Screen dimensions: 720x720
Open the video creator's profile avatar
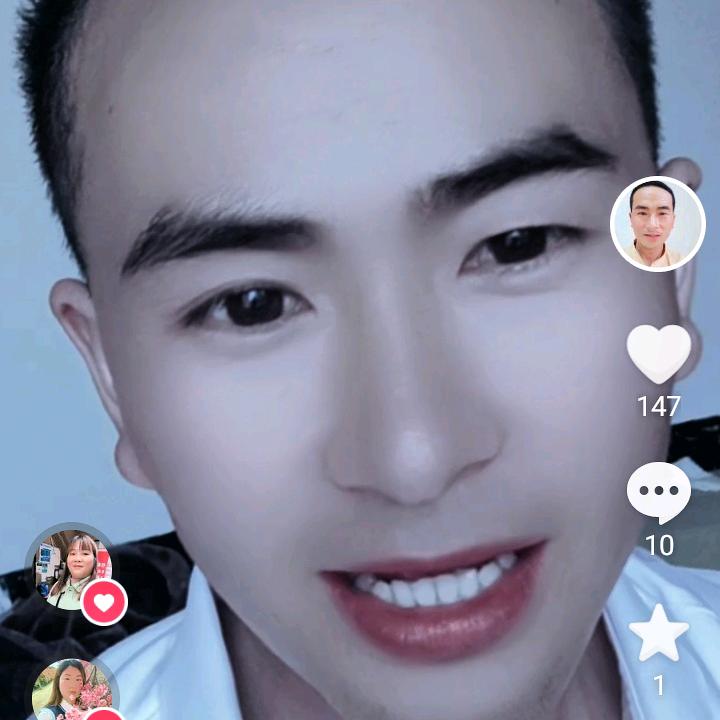pyautogui.click(x=657, y=224)
